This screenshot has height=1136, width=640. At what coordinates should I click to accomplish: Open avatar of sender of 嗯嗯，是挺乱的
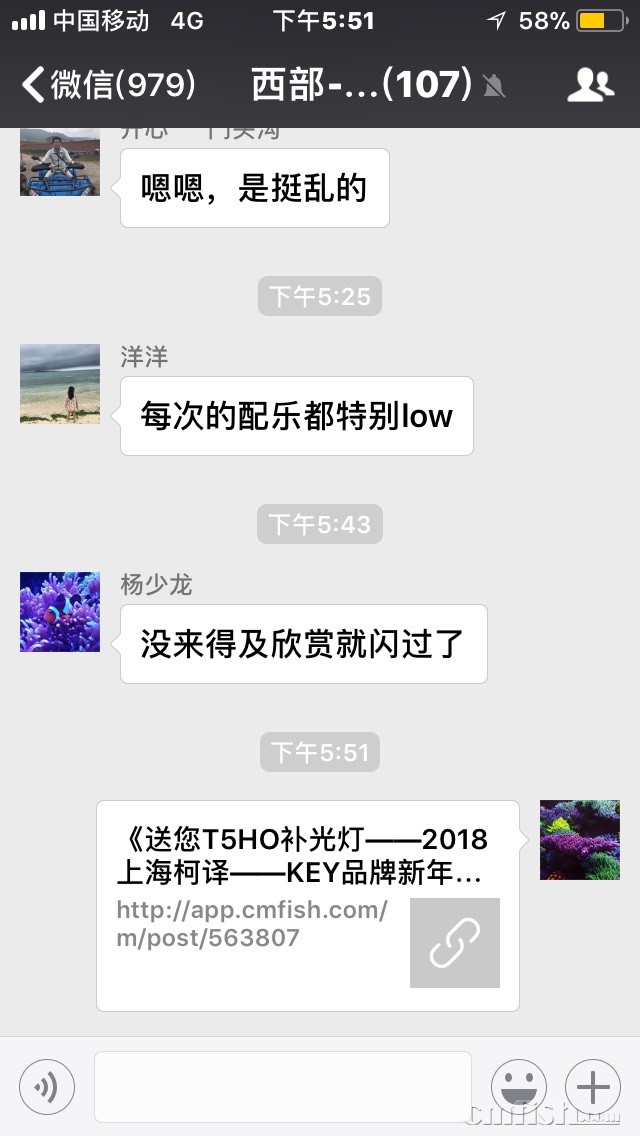pyautogui.click(x=60, y=163)
